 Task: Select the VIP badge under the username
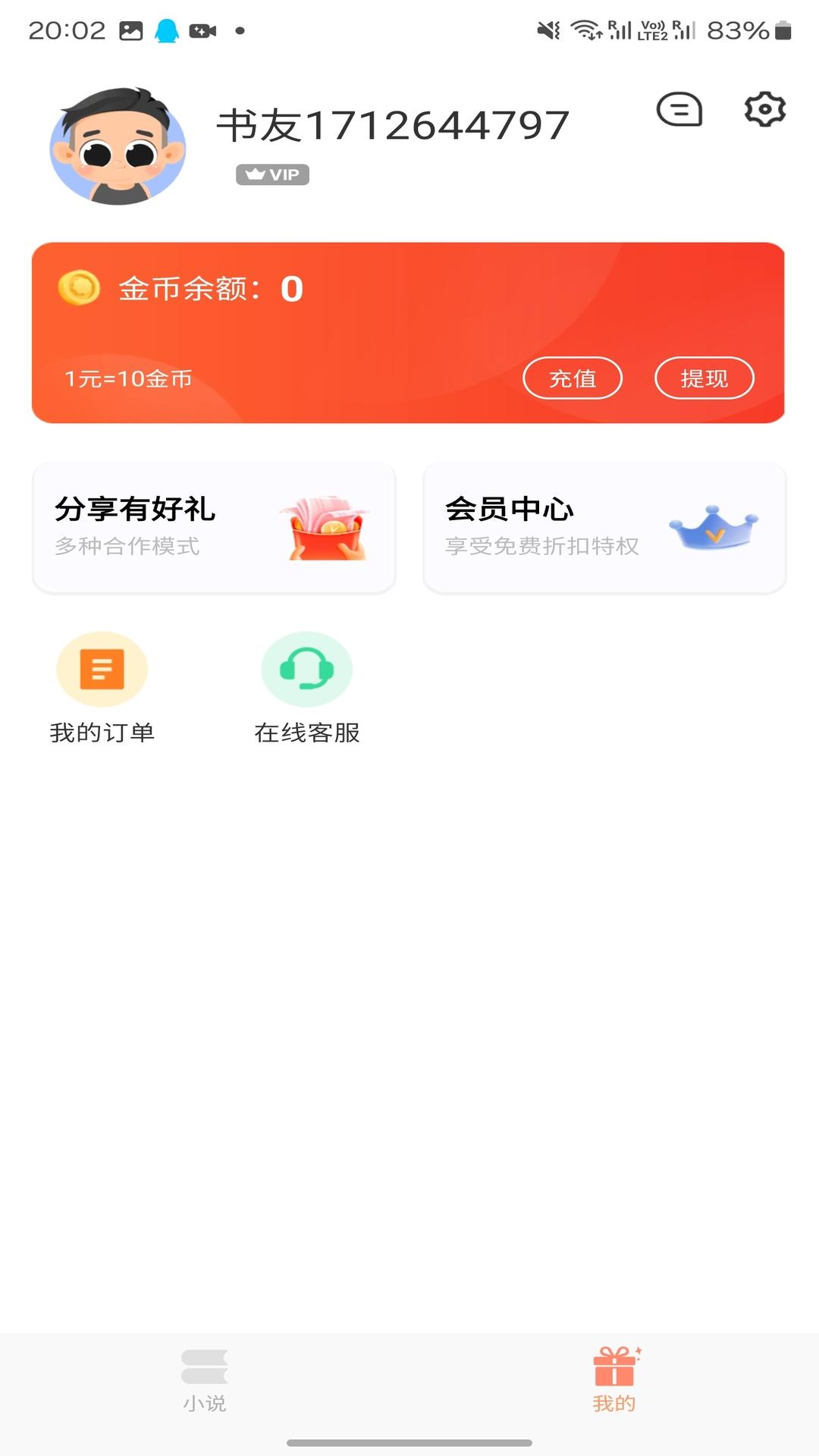coord(273,174)
